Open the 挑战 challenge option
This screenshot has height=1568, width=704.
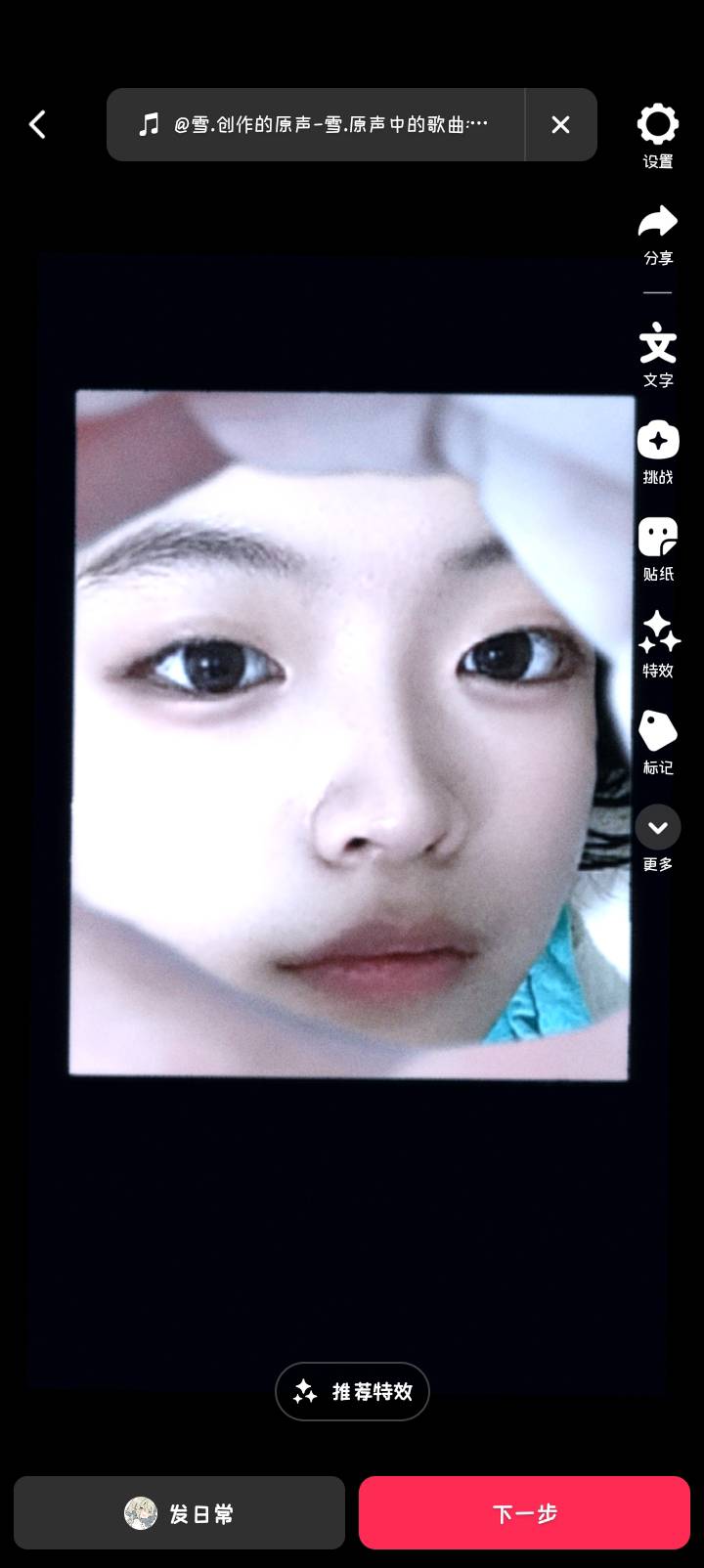(x=657, y=451)
